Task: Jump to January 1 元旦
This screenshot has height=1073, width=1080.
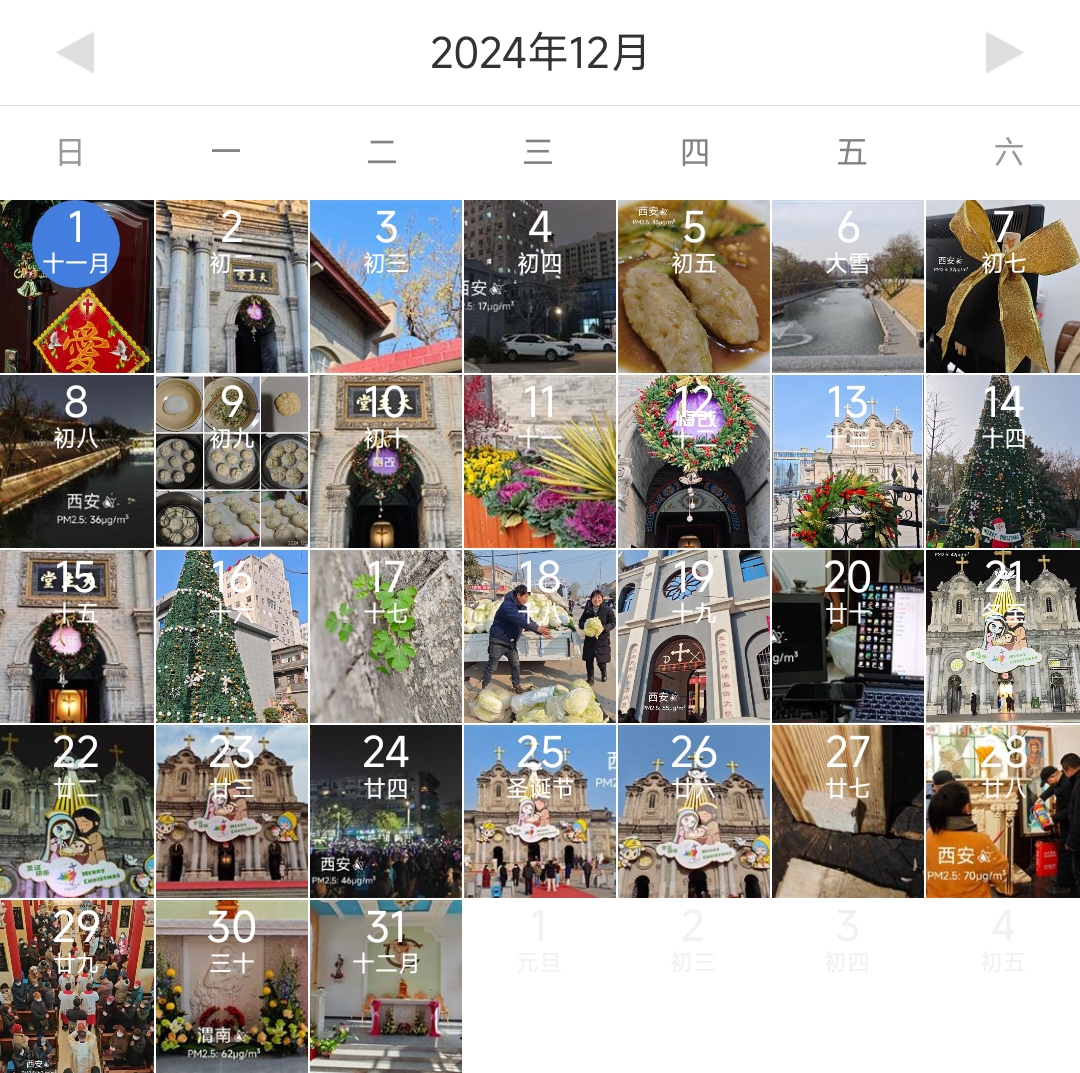Action: click(x=539, y=940)
